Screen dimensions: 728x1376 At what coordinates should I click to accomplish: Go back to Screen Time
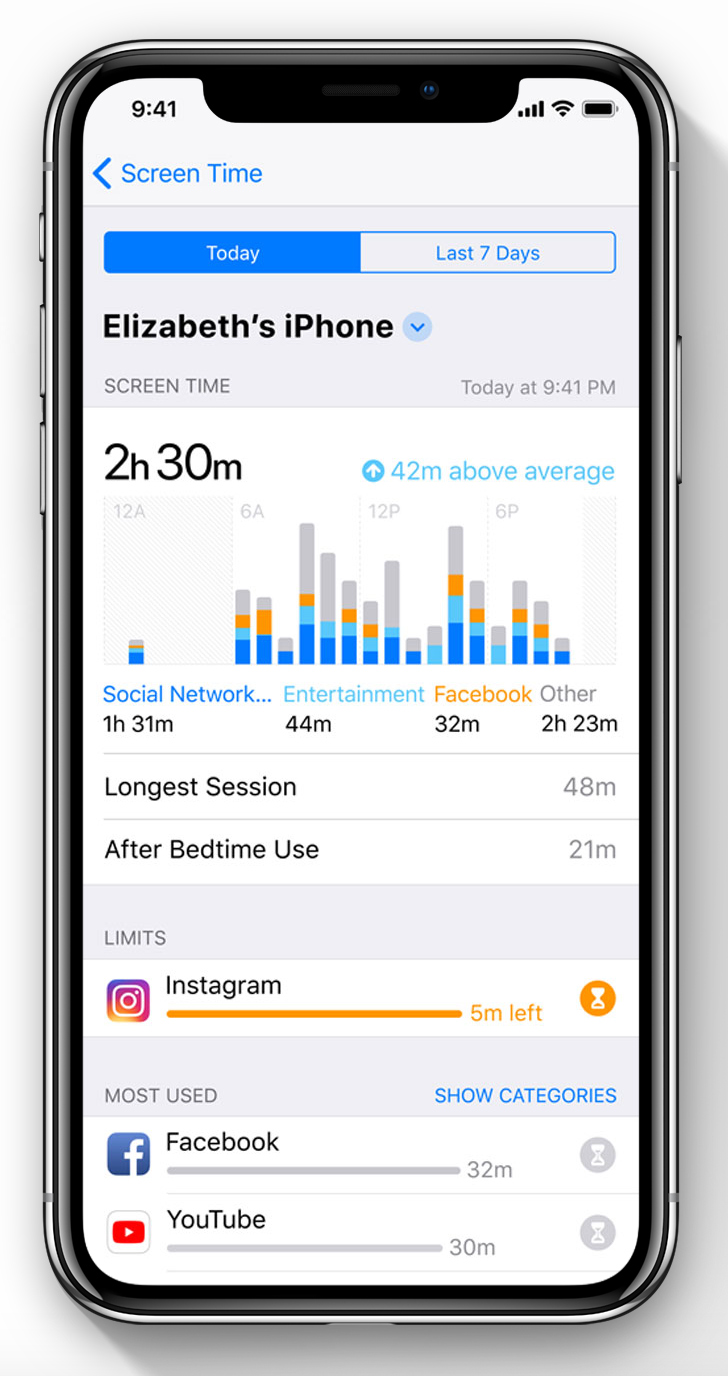pos(177,173)
